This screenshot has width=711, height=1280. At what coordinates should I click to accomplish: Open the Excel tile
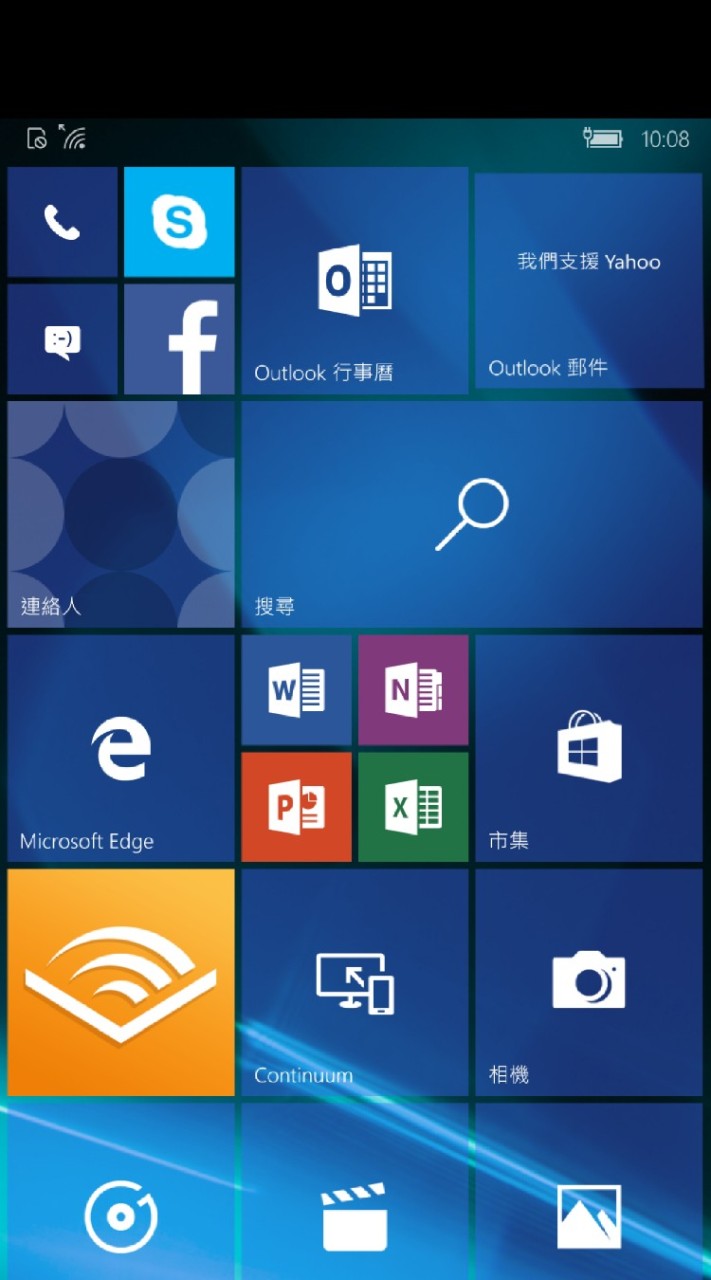point(413,807)
